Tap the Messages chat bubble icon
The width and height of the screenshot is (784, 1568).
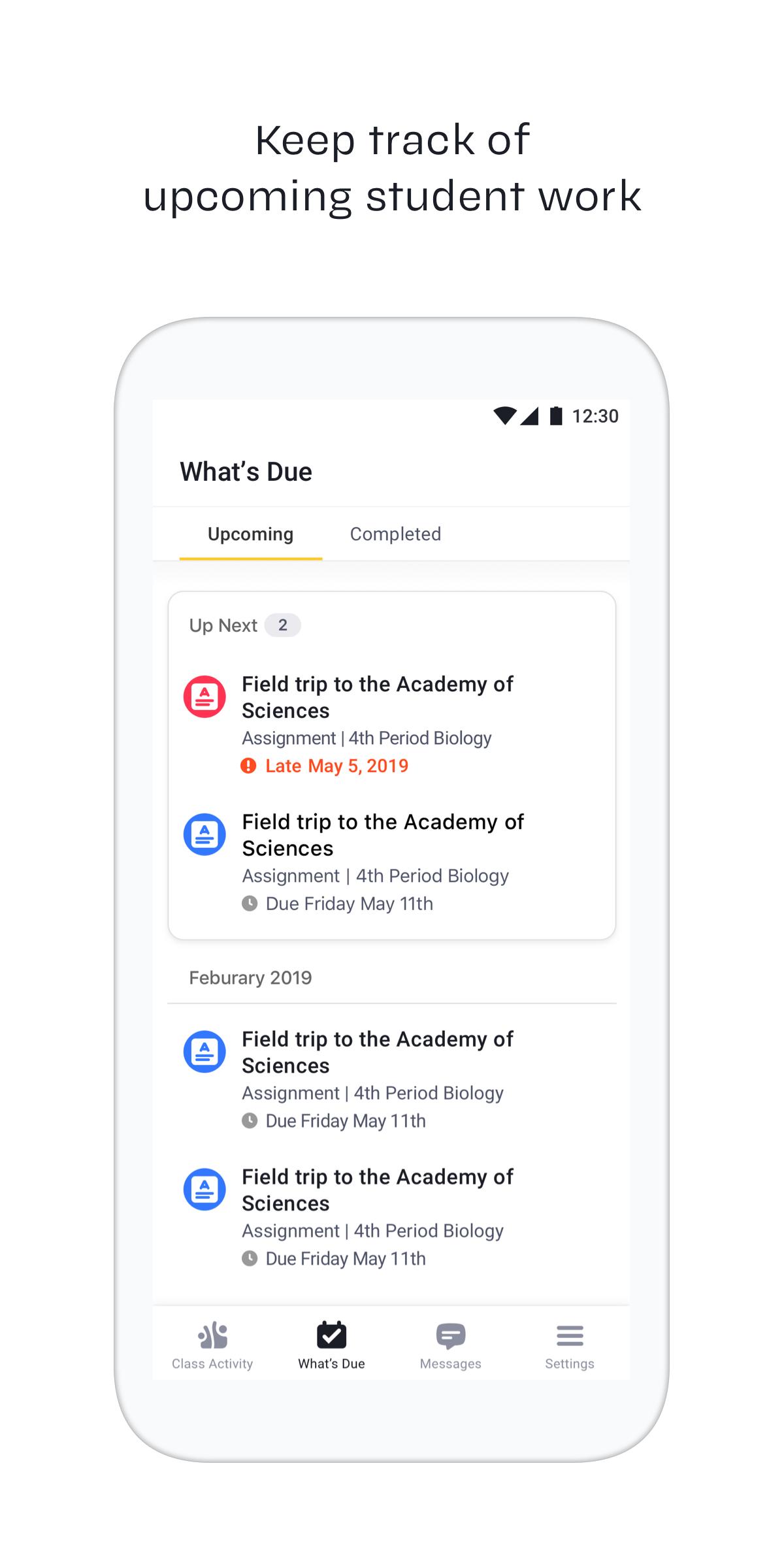(451, 1335)
